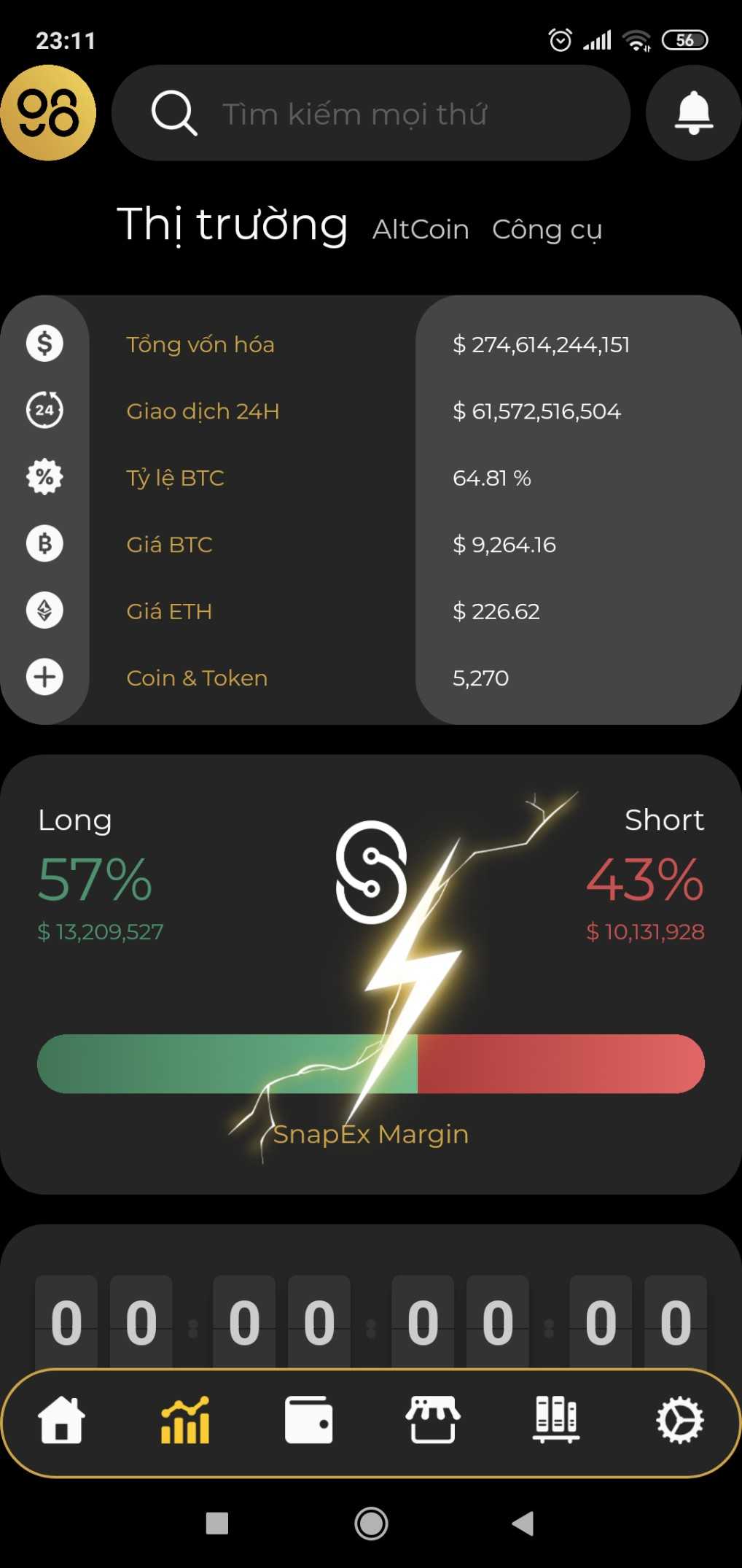Tap the system recent apps button

pyautogui.click(x=217, y=1524)
